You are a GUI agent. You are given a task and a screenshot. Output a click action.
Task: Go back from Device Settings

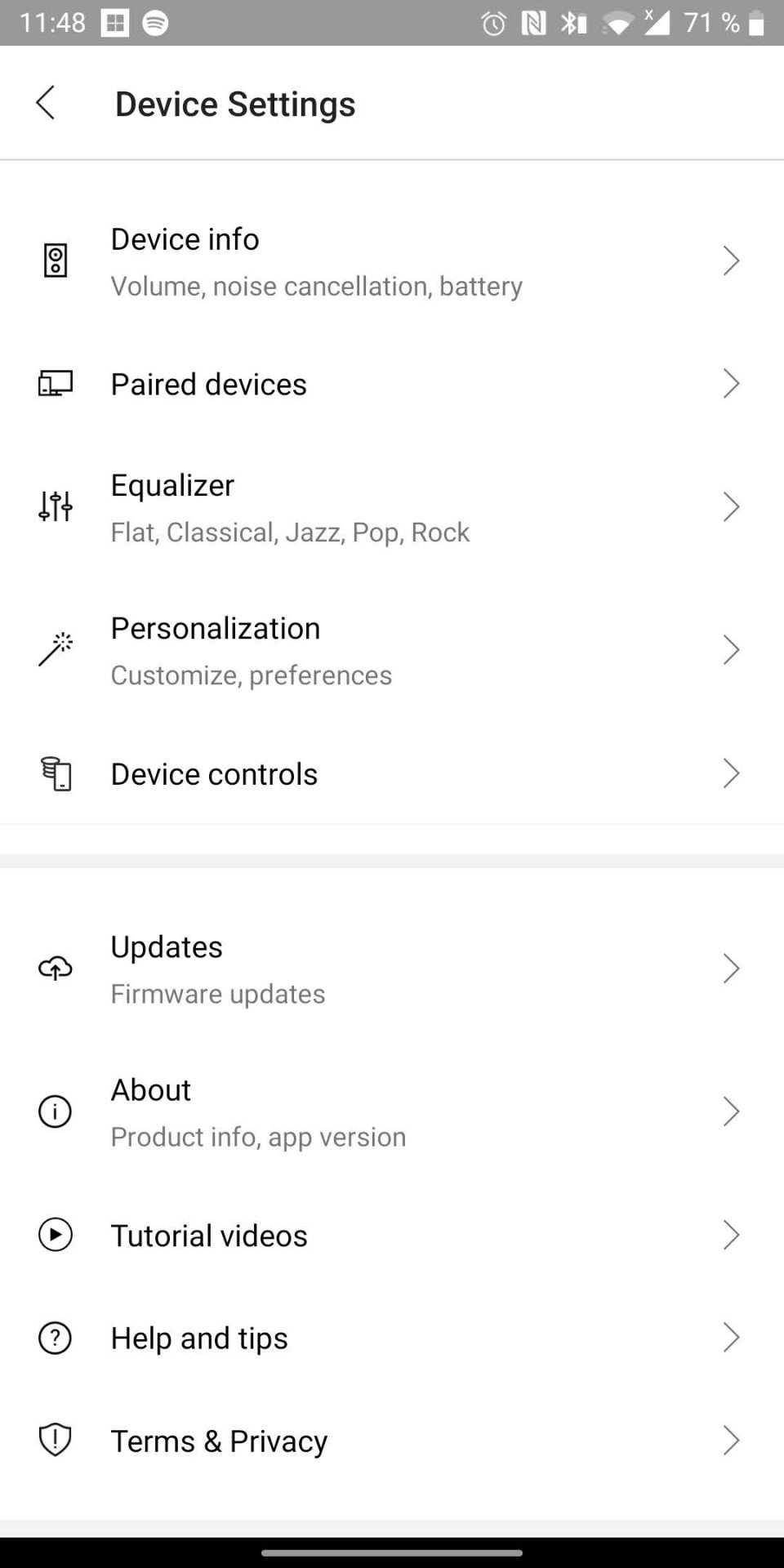pyautogui.click(x=46, y=103)
